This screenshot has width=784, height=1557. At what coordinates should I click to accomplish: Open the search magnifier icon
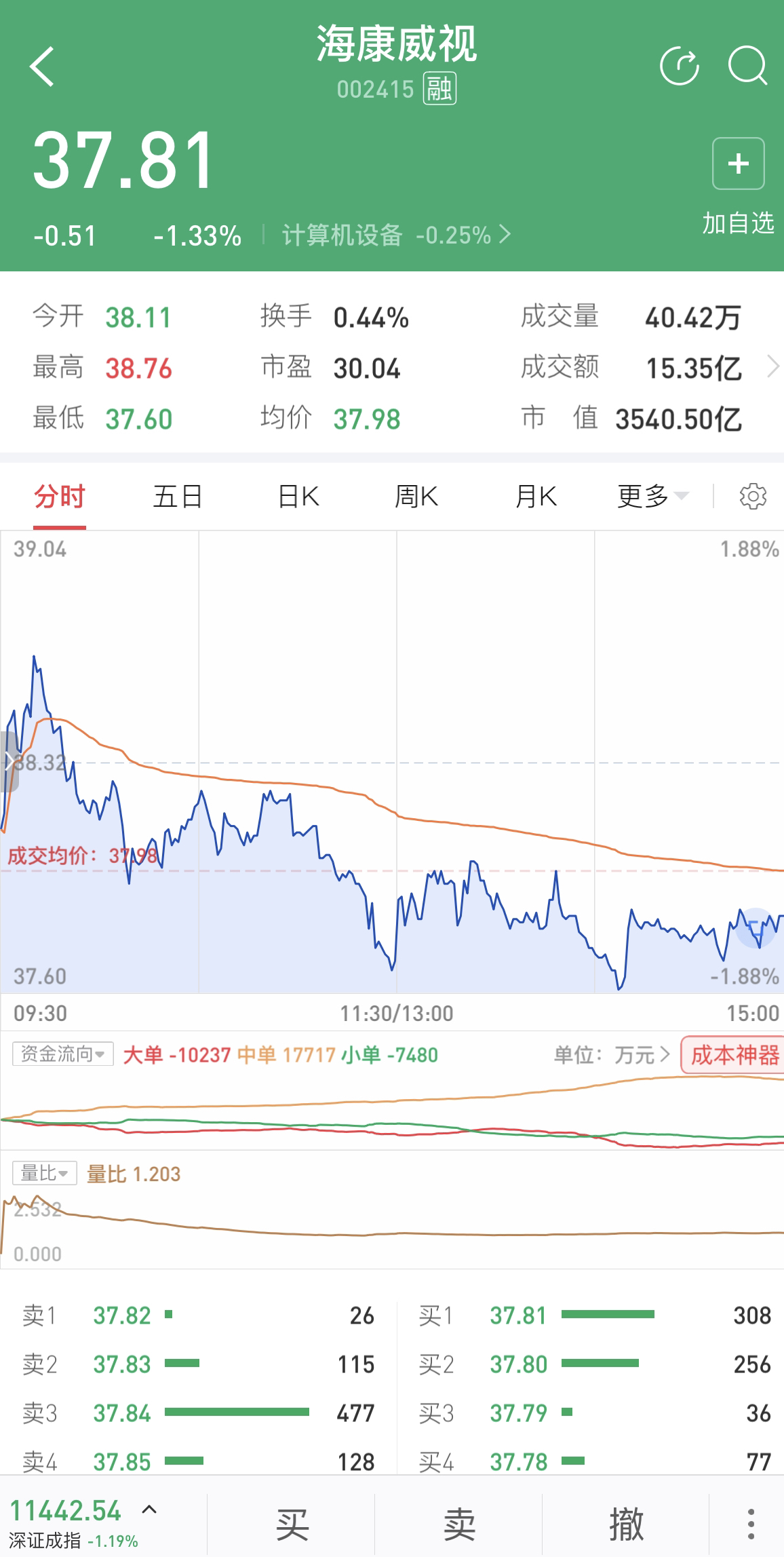tap(747, 66)
